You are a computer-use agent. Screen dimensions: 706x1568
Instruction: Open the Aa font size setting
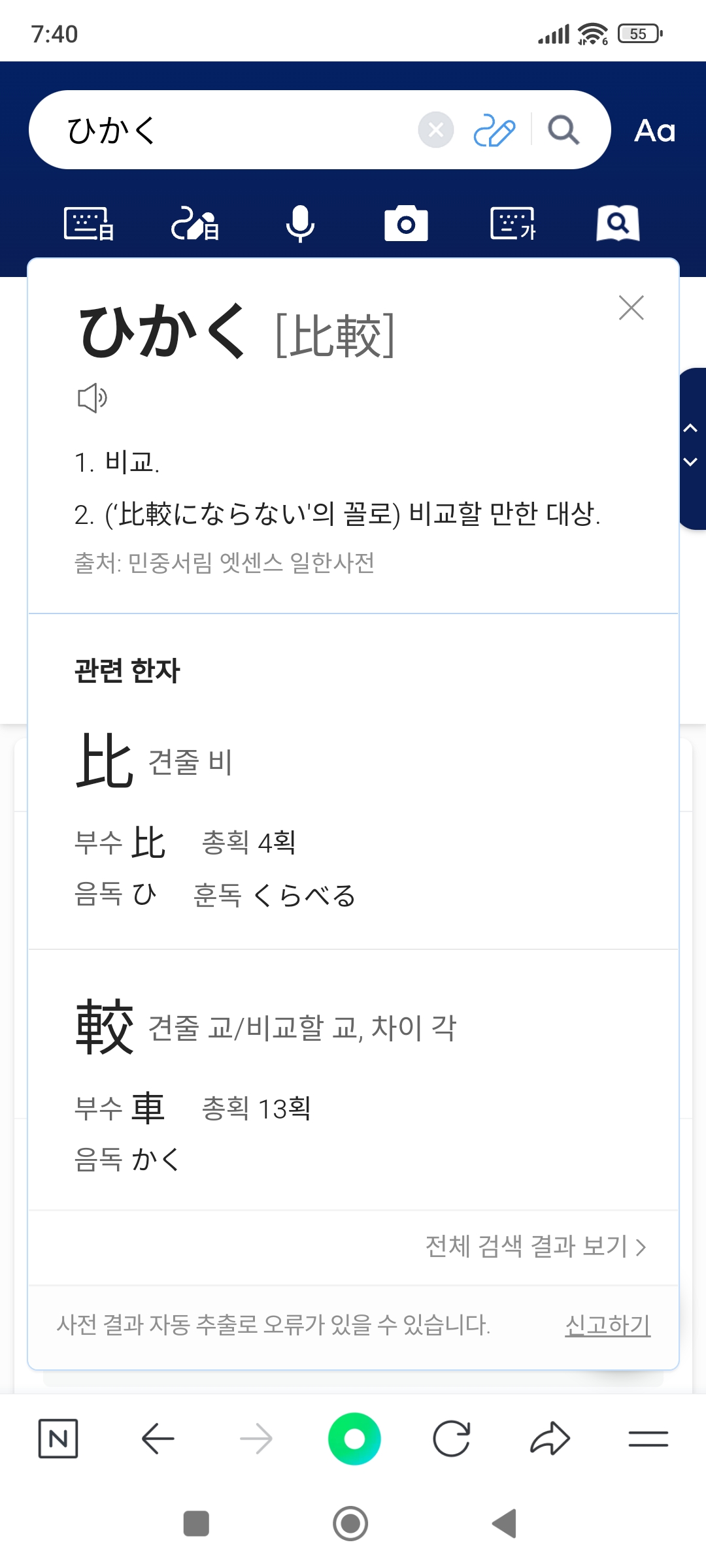coord(654,131)
